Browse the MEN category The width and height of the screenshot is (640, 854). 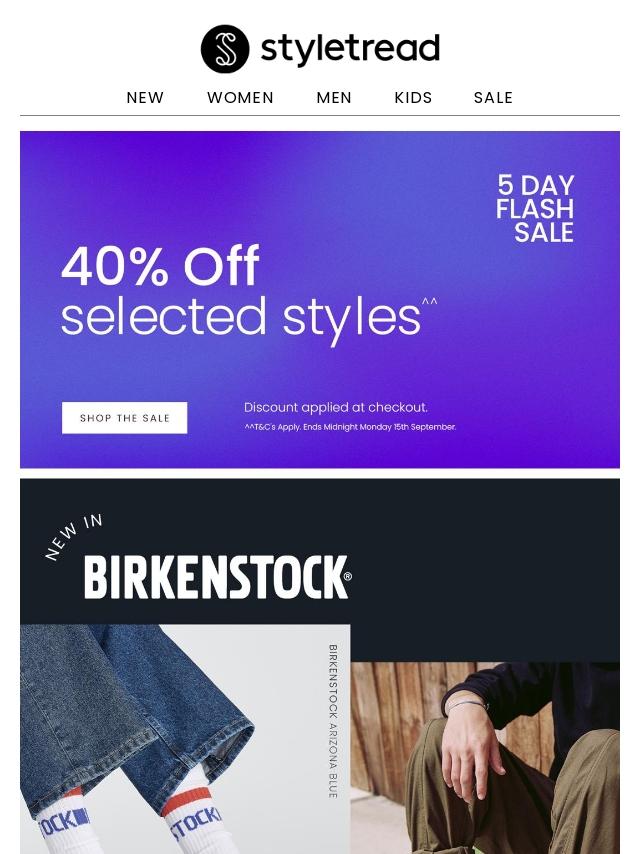(334, 98)
